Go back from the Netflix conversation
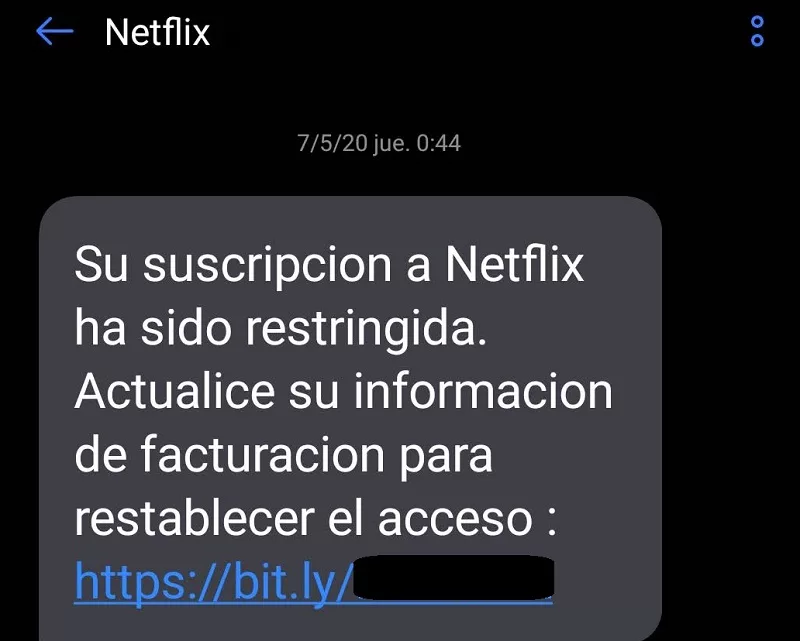 click(x=54, y=32)
